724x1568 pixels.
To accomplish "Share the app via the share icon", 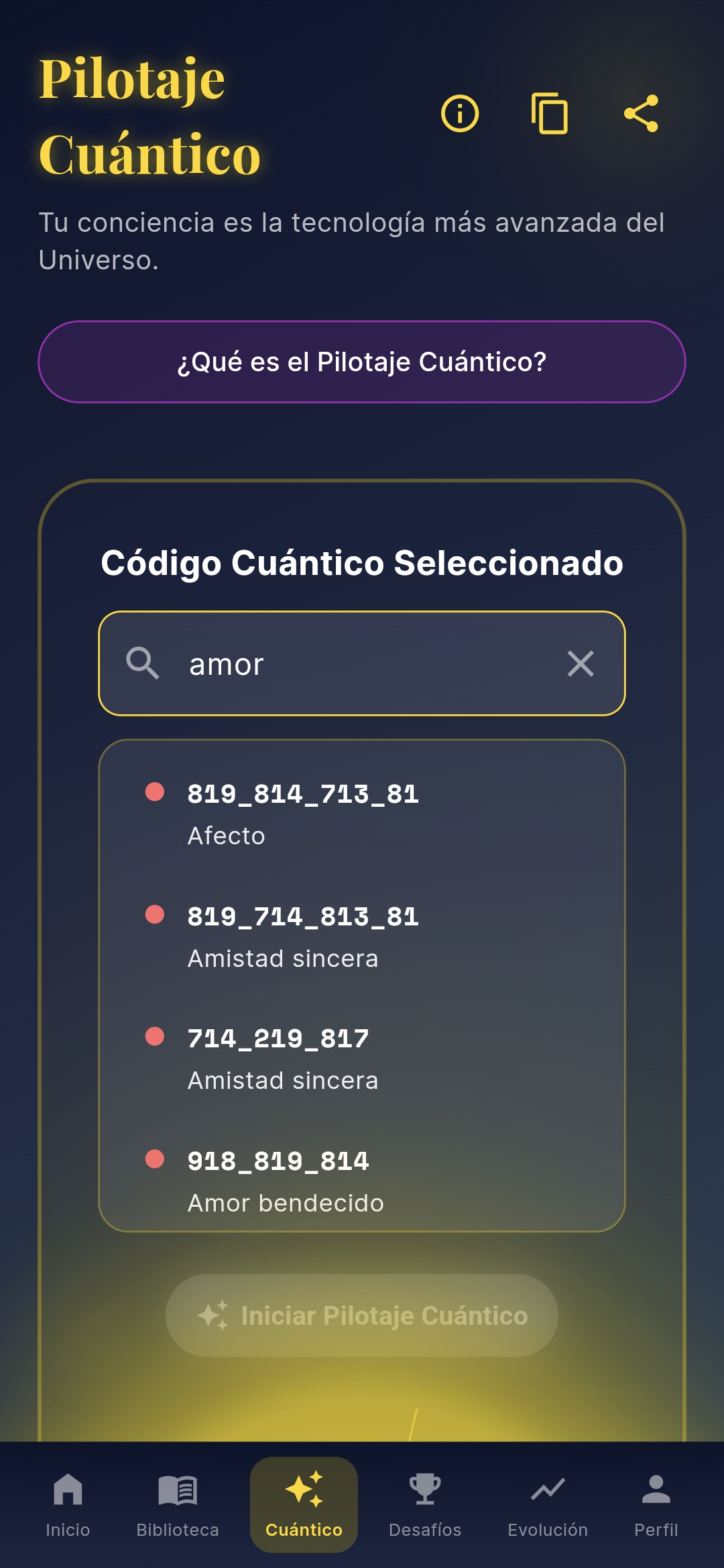I will point(642,115).
